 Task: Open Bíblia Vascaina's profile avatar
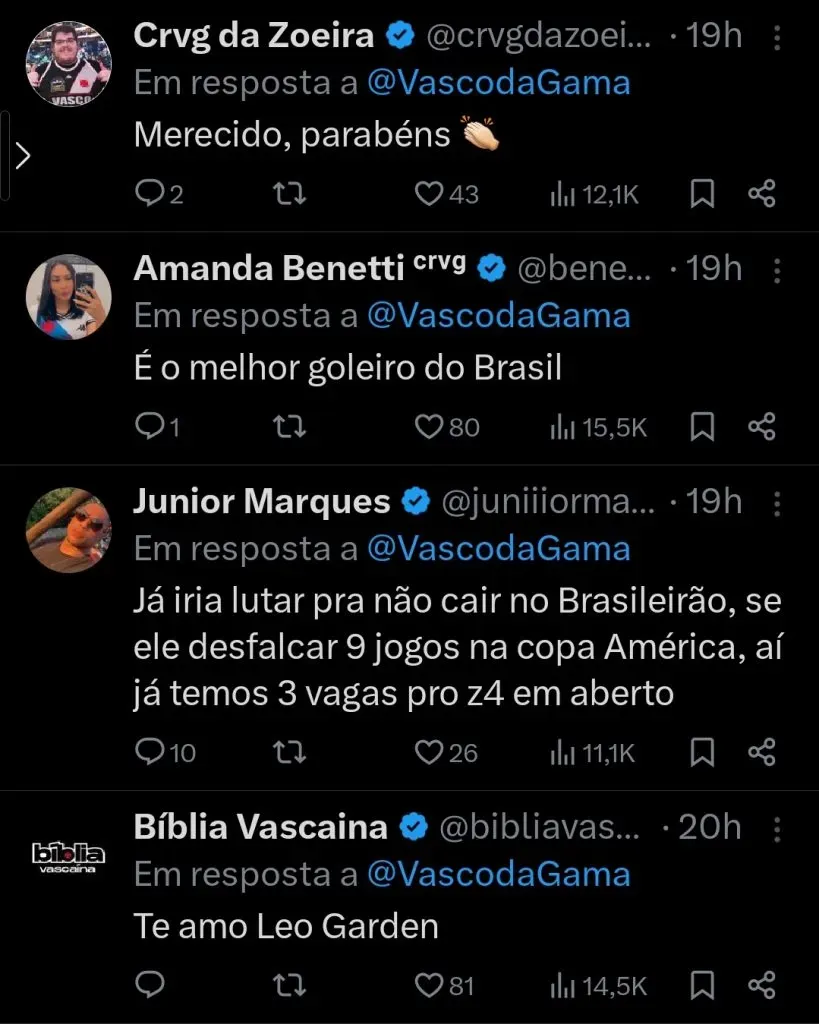tap(68, 856)
